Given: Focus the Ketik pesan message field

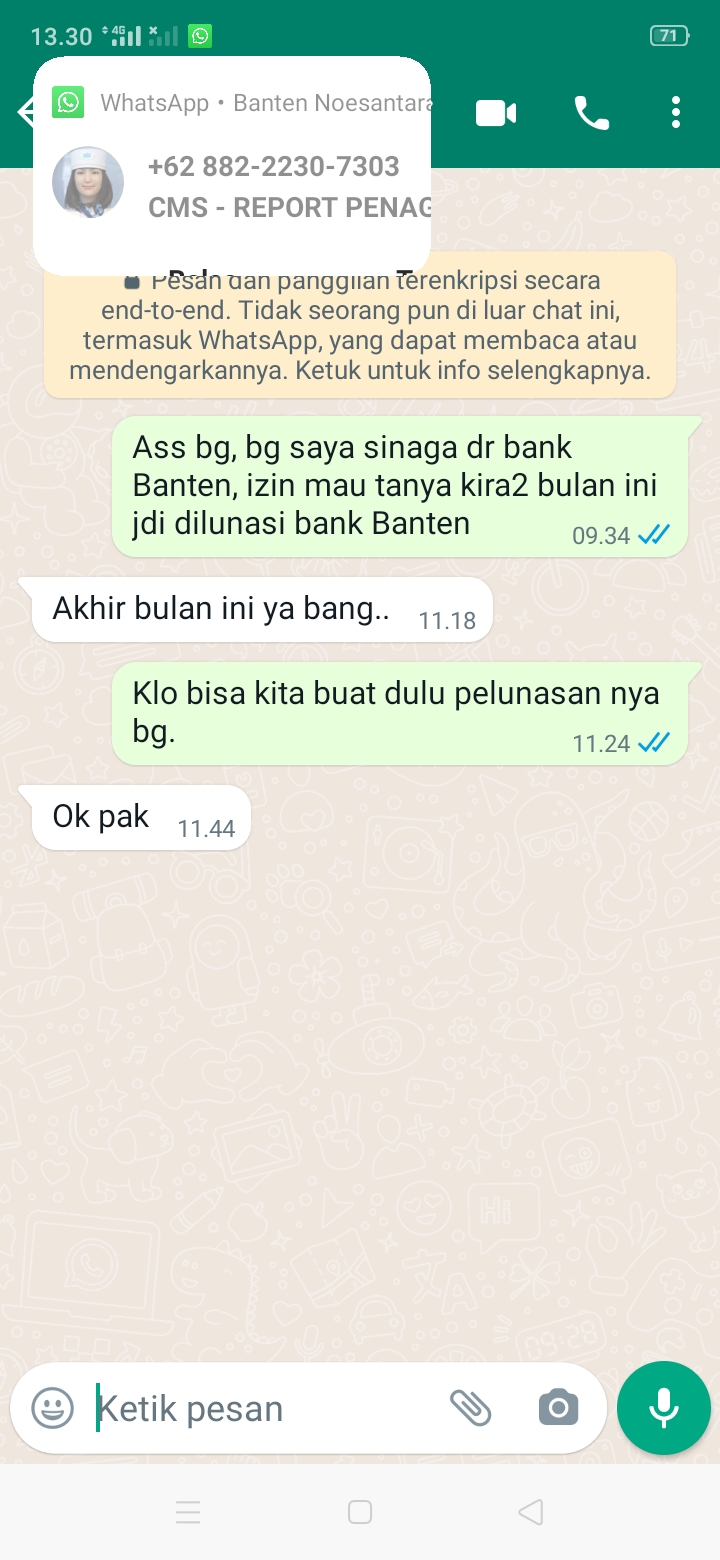Looking at the screenshot, I should click(x=265, y=1409).
